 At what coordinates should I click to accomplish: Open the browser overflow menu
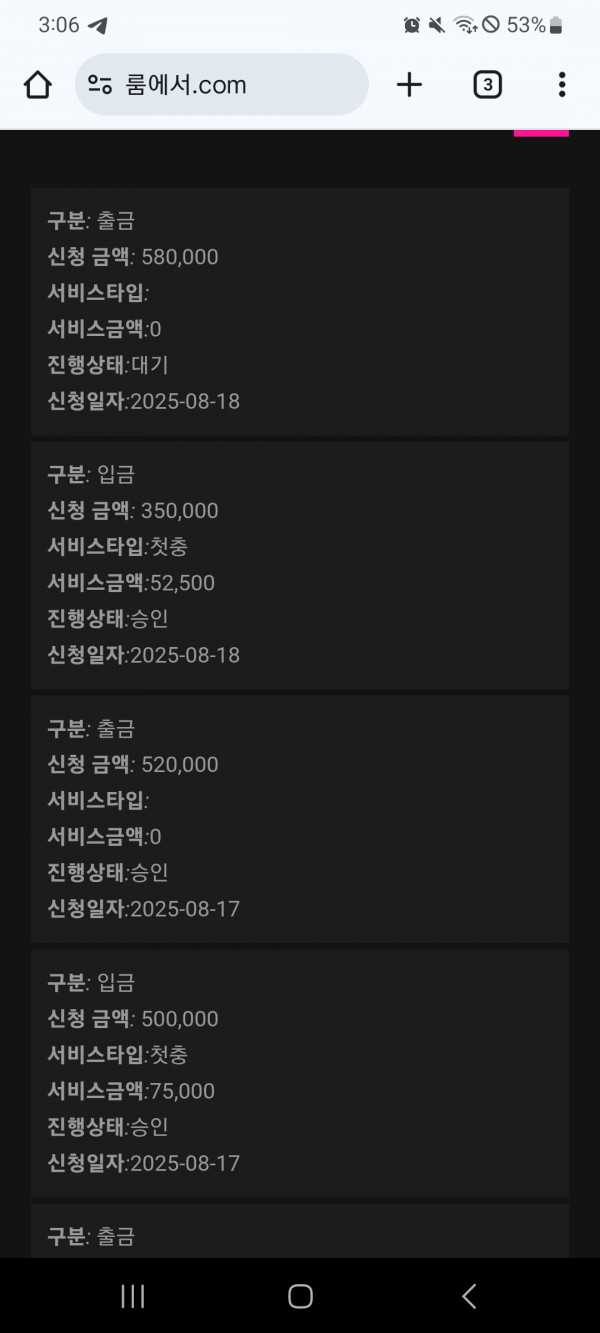[x=562, y=85]
